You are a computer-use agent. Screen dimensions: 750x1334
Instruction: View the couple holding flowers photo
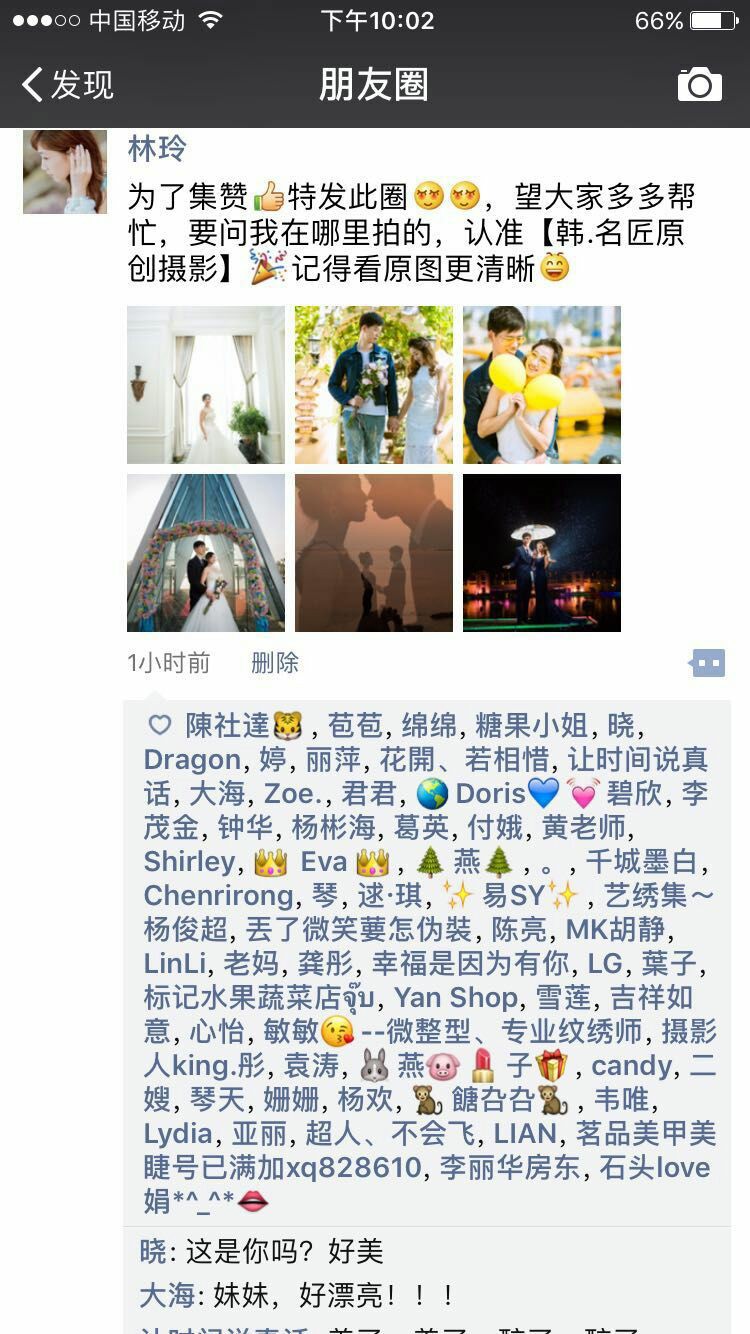374,385
